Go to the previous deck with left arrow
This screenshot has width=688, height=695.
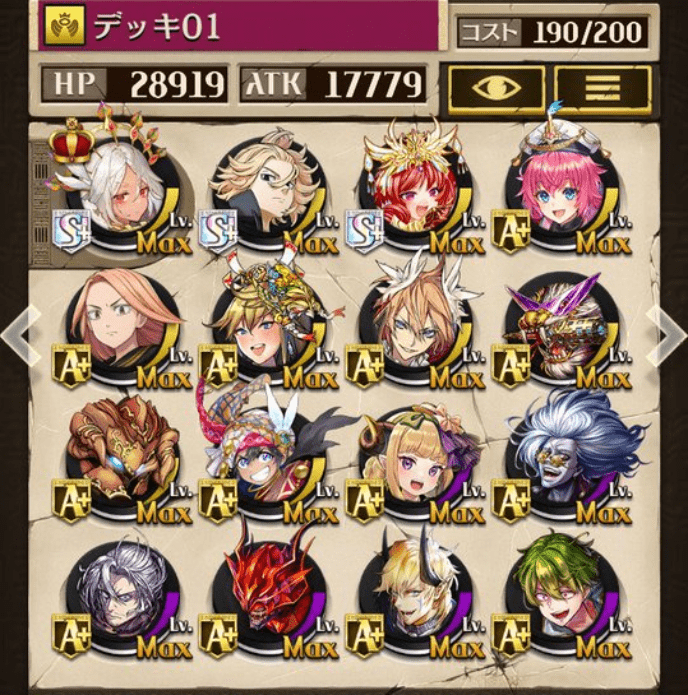pyautogui.click(x=17, y=337)
